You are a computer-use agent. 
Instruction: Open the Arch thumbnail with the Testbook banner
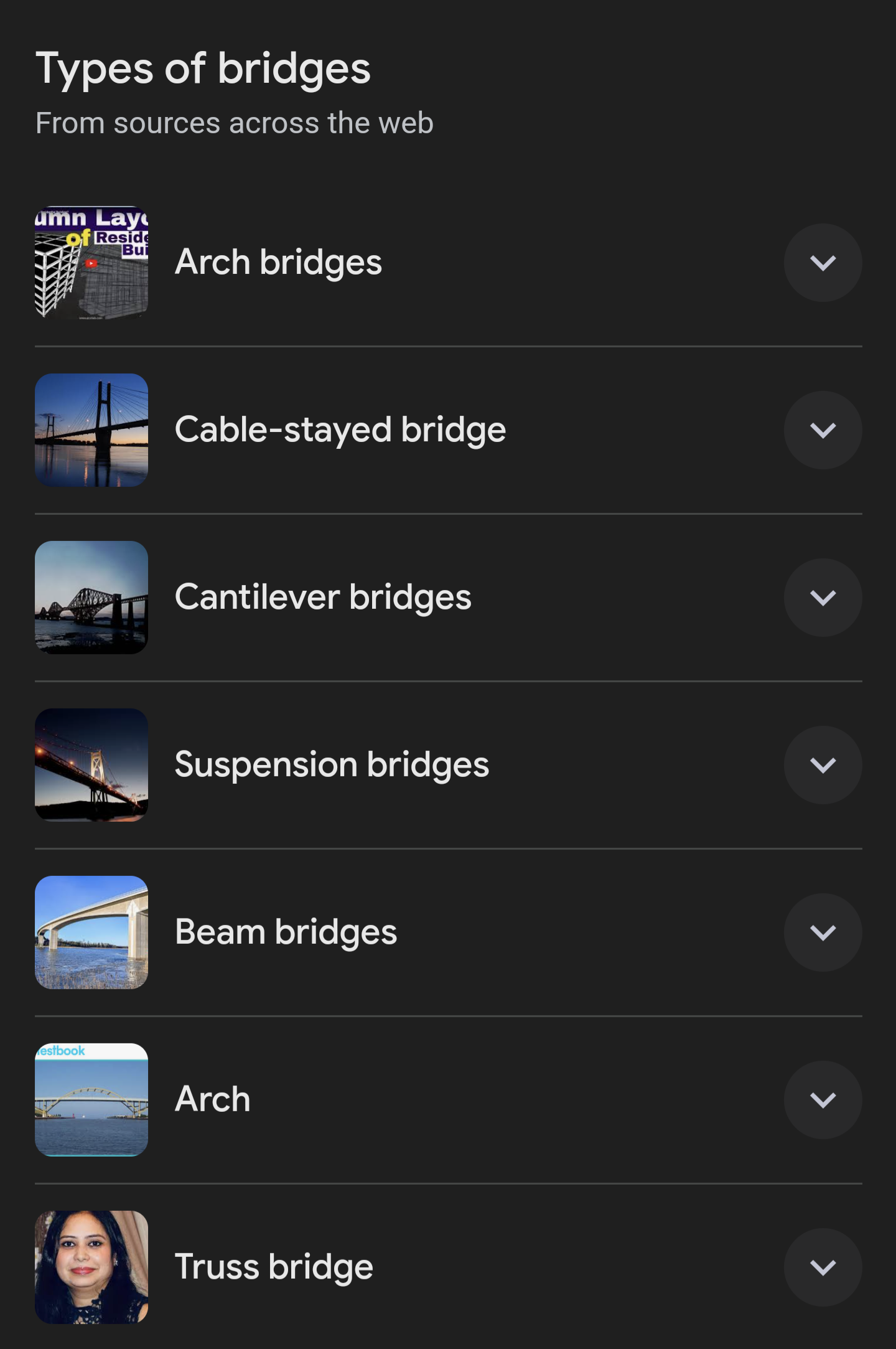tap(91, 1100)
